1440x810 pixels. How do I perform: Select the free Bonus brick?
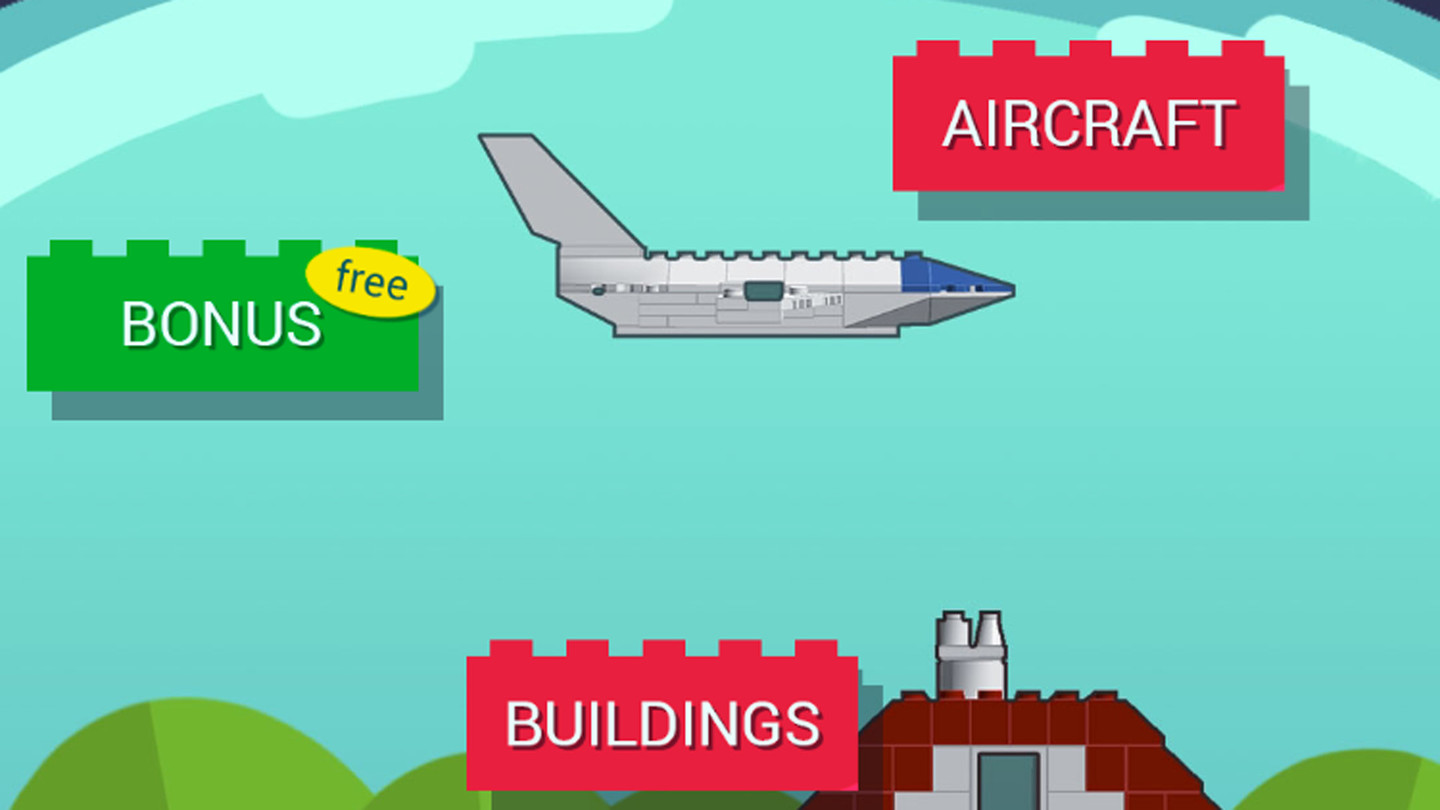tap(222, 323)
